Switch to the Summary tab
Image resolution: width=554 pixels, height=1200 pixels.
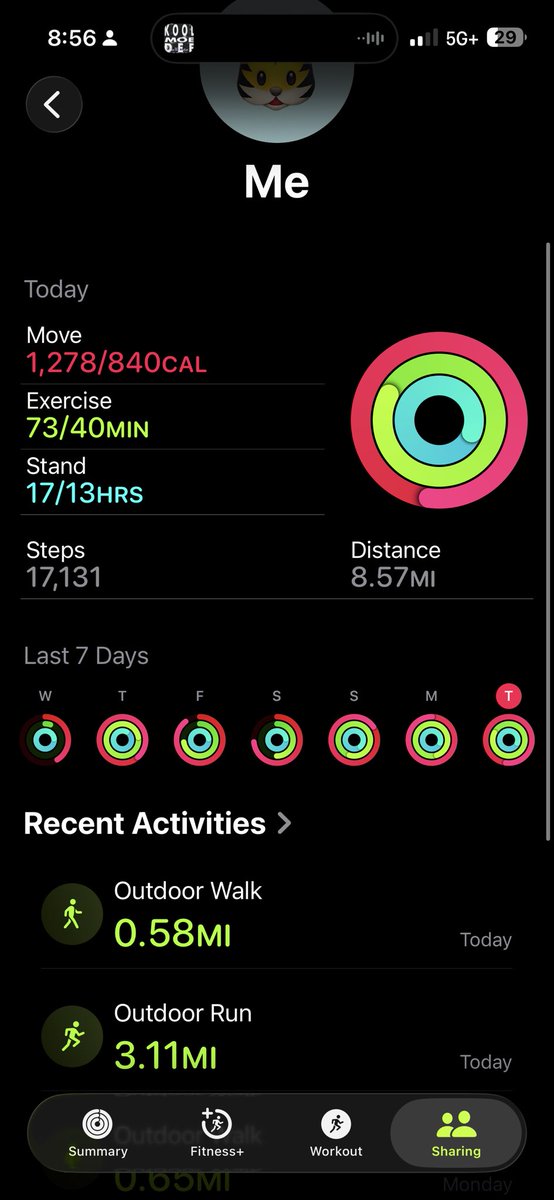point(98,1132)
